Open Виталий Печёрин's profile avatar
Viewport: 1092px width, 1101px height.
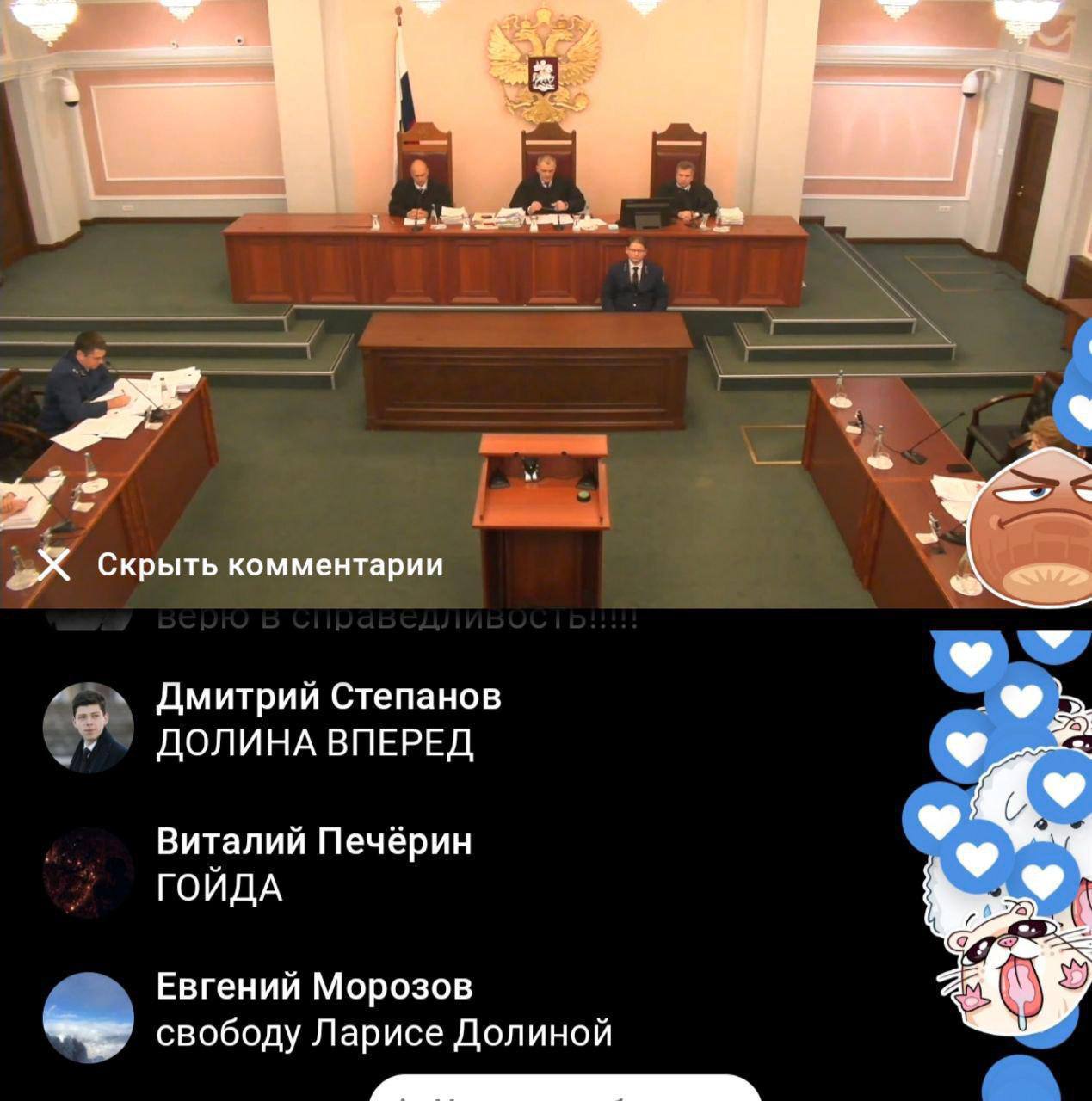(x=89, y=872)
